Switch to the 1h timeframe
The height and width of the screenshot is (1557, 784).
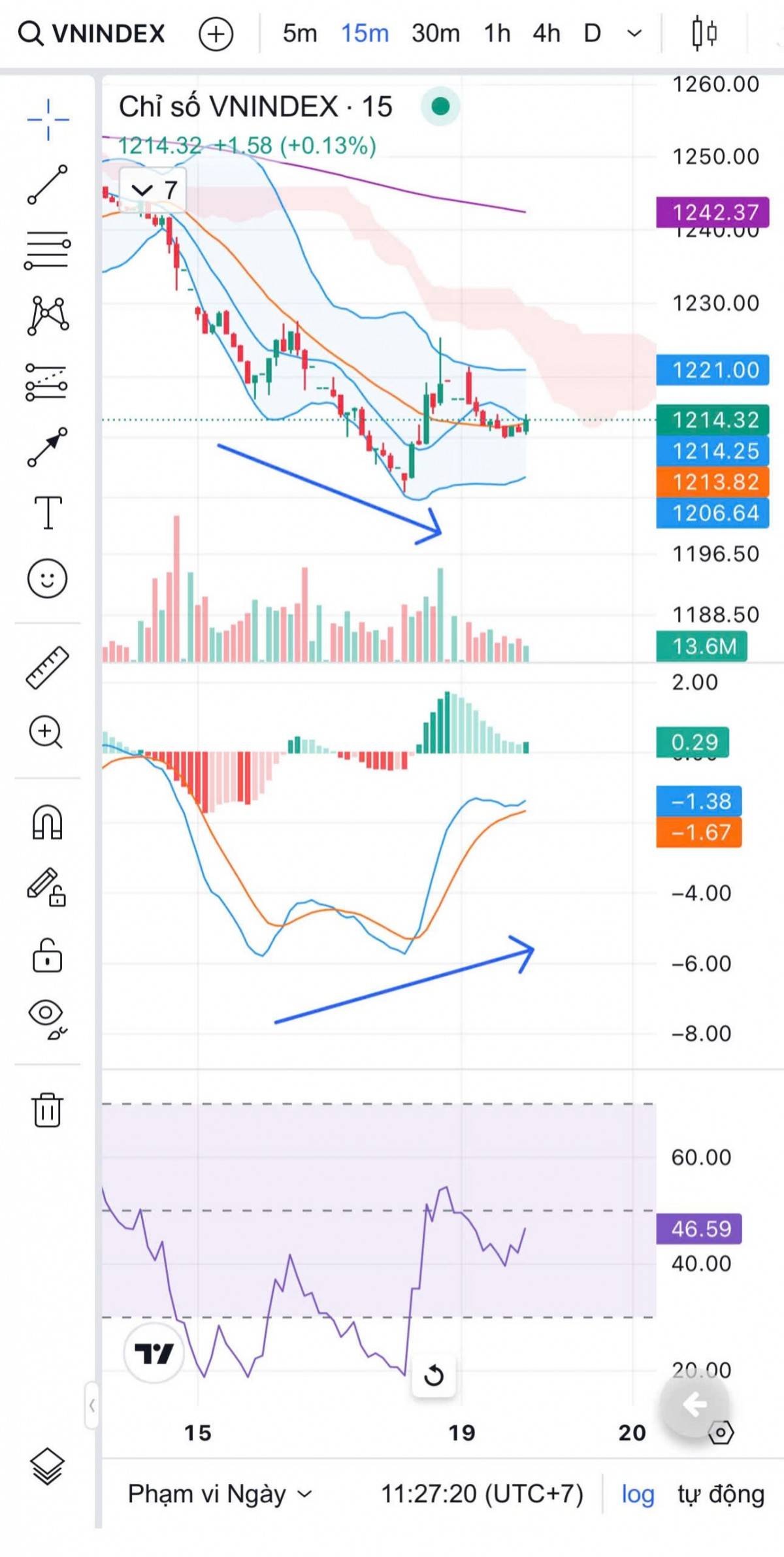pos(497,33)
